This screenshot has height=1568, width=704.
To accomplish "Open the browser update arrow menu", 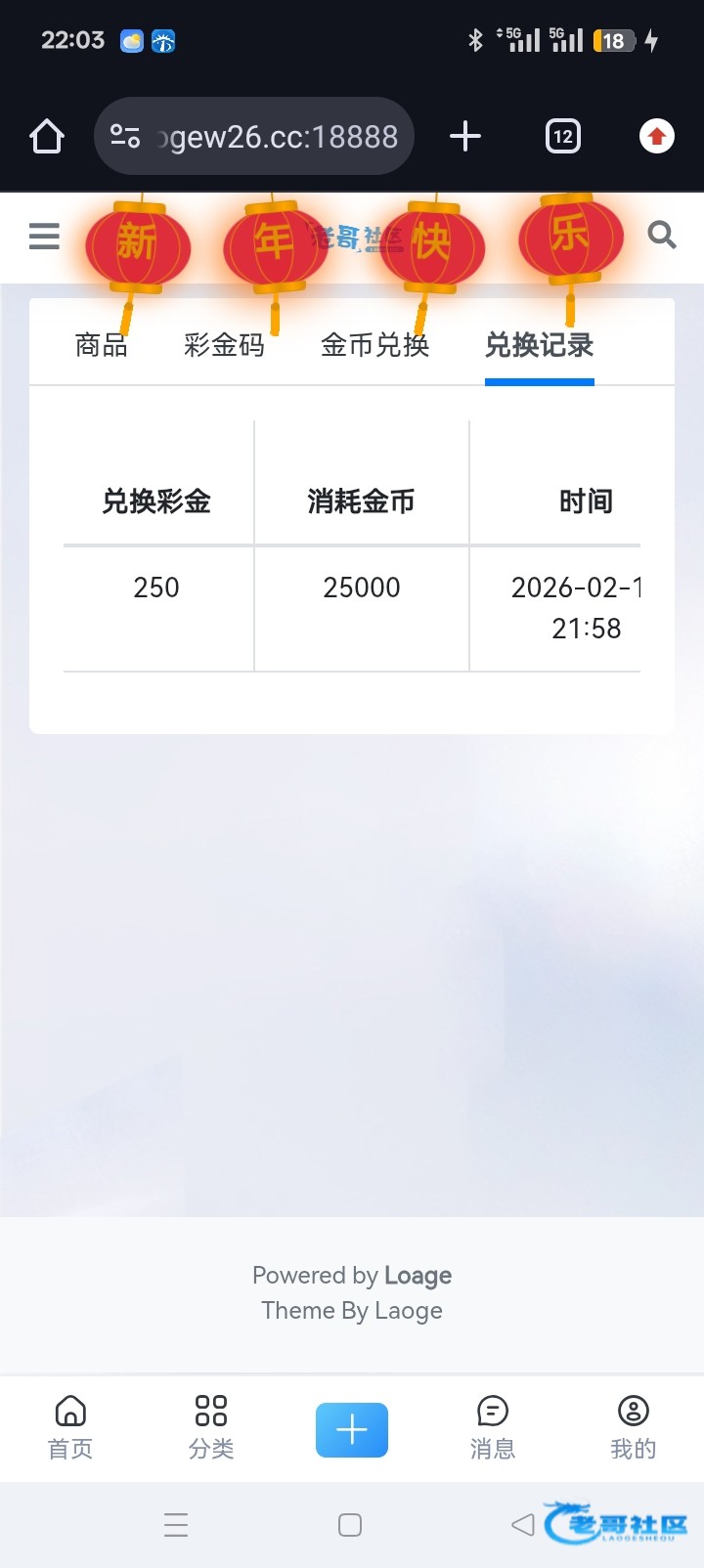I will tap(657, 136).
